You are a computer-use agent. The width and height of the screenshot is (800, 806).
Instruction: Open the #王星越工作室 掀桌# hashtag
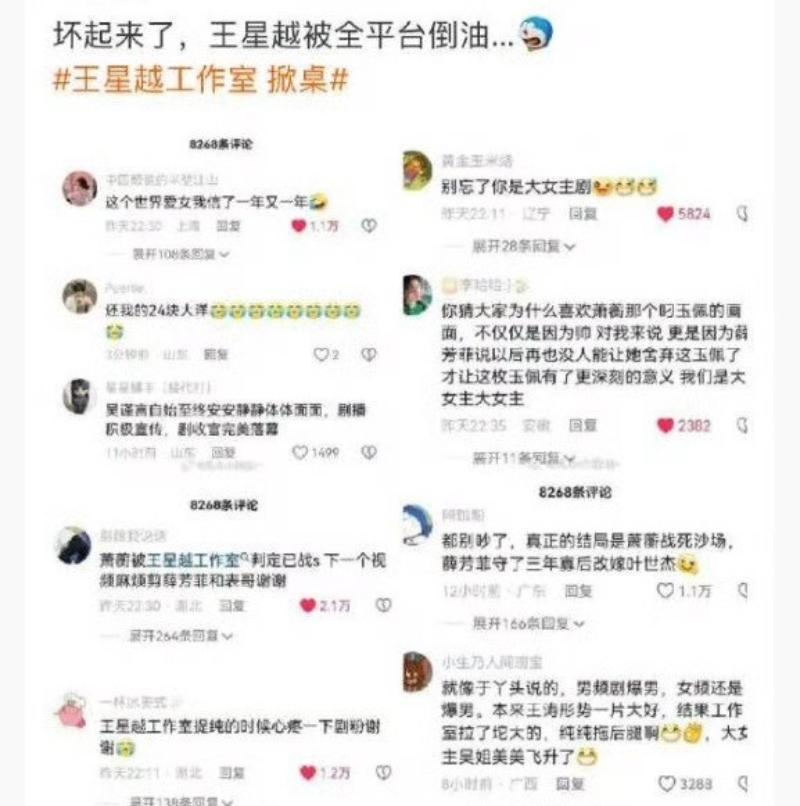coord(200,80)
